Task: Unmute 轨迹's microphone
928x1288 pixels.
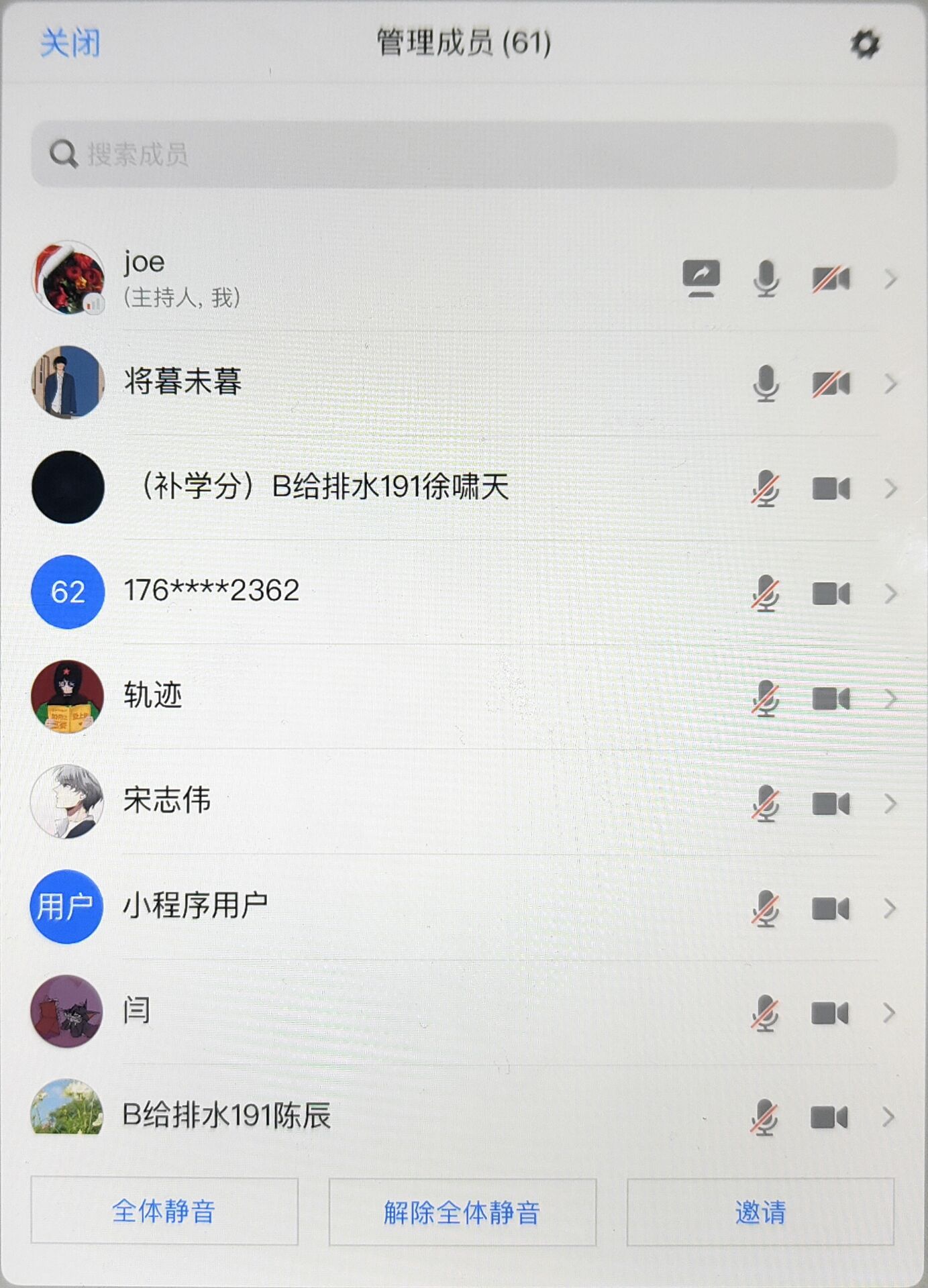Action: (765, 699)
